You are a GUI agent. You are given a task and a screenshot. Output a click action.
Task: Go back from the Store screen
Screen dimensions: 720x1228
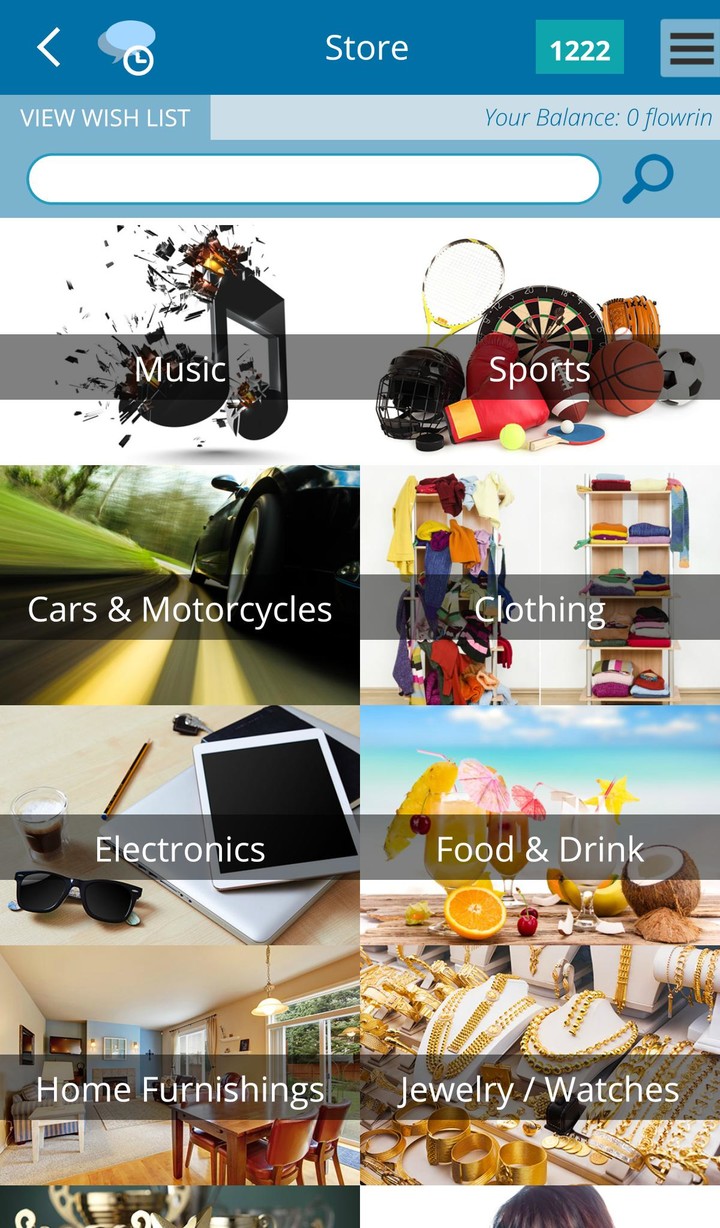(48, 47)
